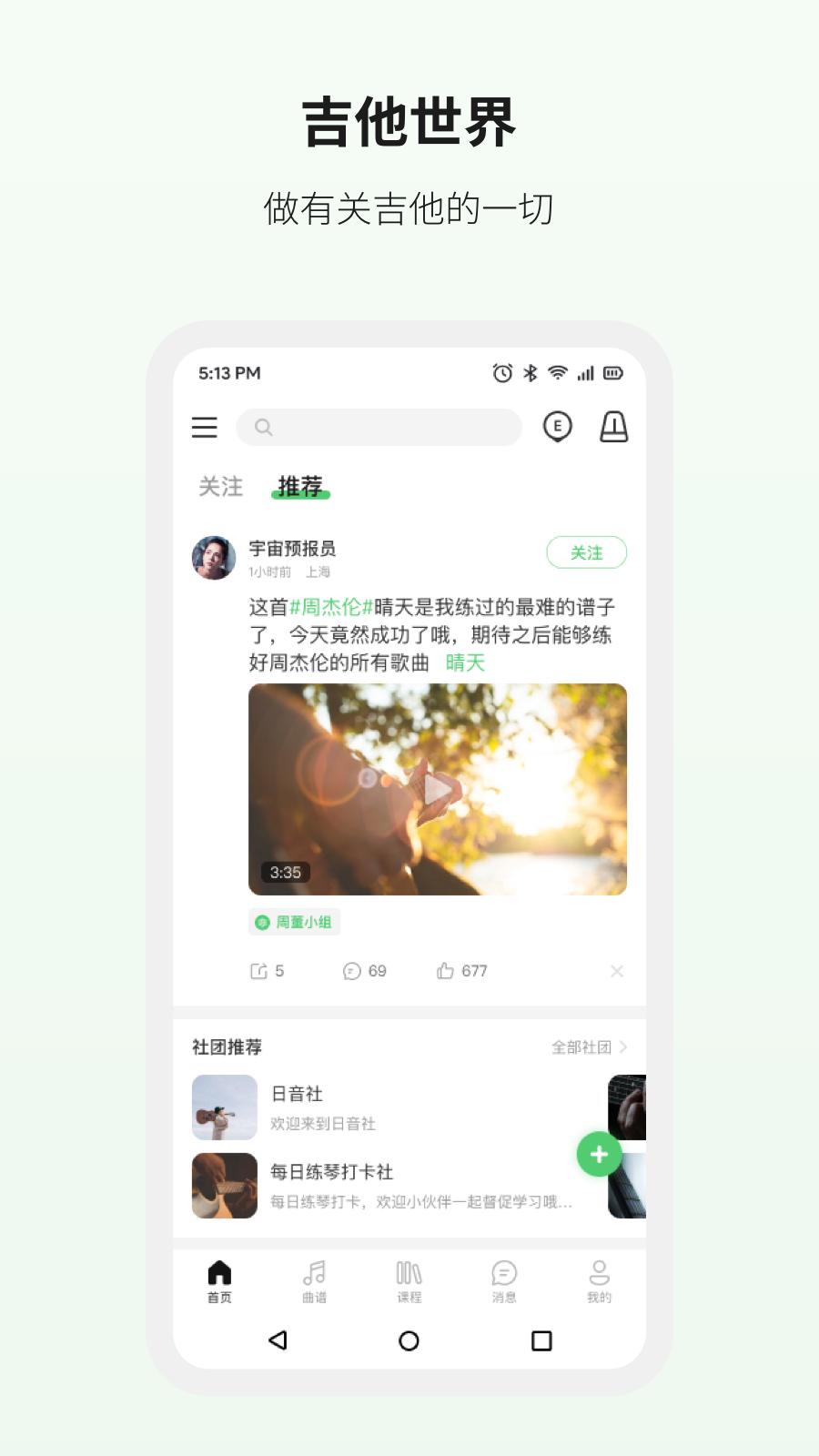
Task: Open the 周董小组 group tag
Action: (x=294, y=922)
